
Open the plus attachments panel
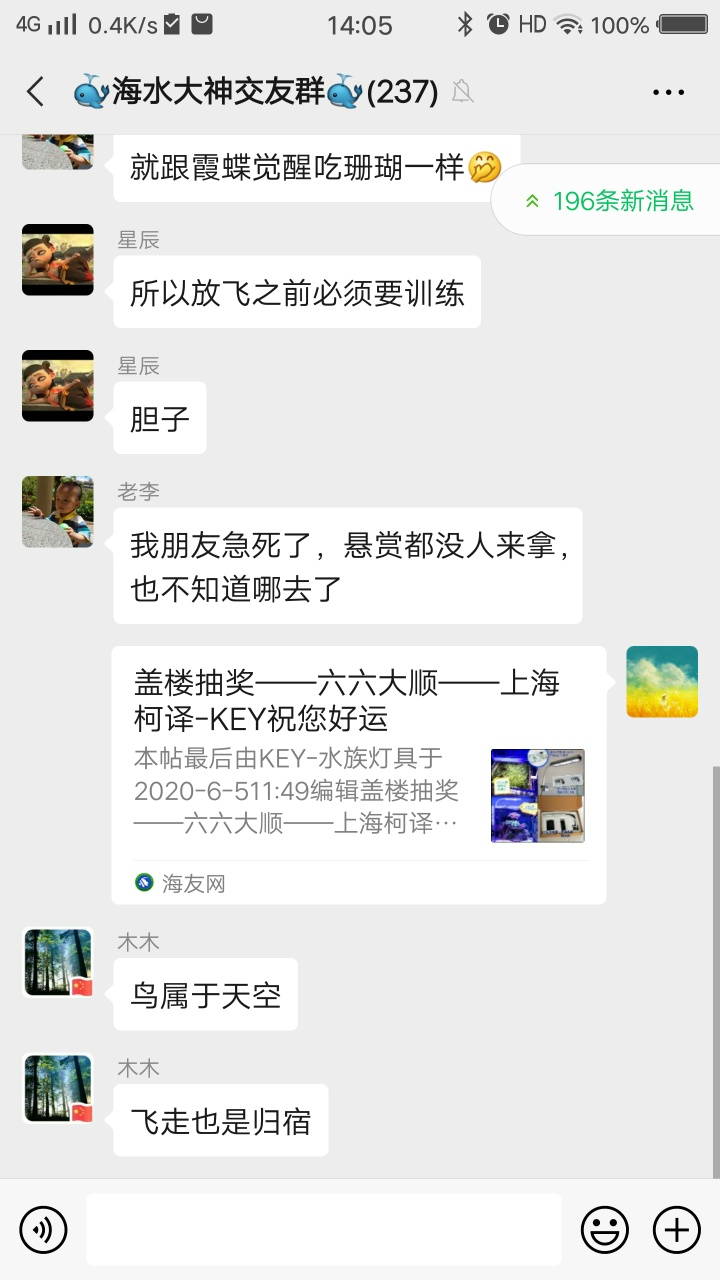(677, 1229)
